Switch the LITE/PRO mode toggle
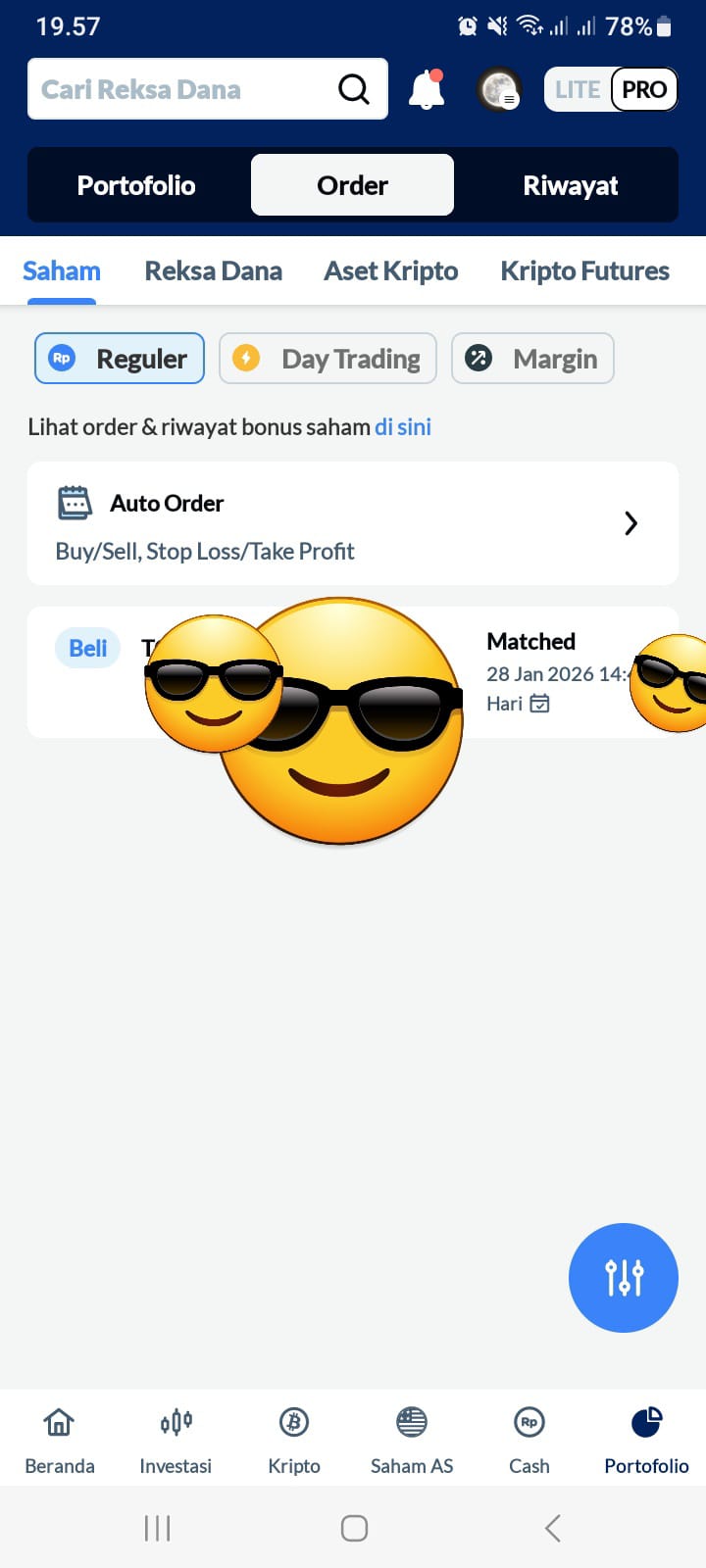Screen dimensions: 706x1568 [610, 89]
